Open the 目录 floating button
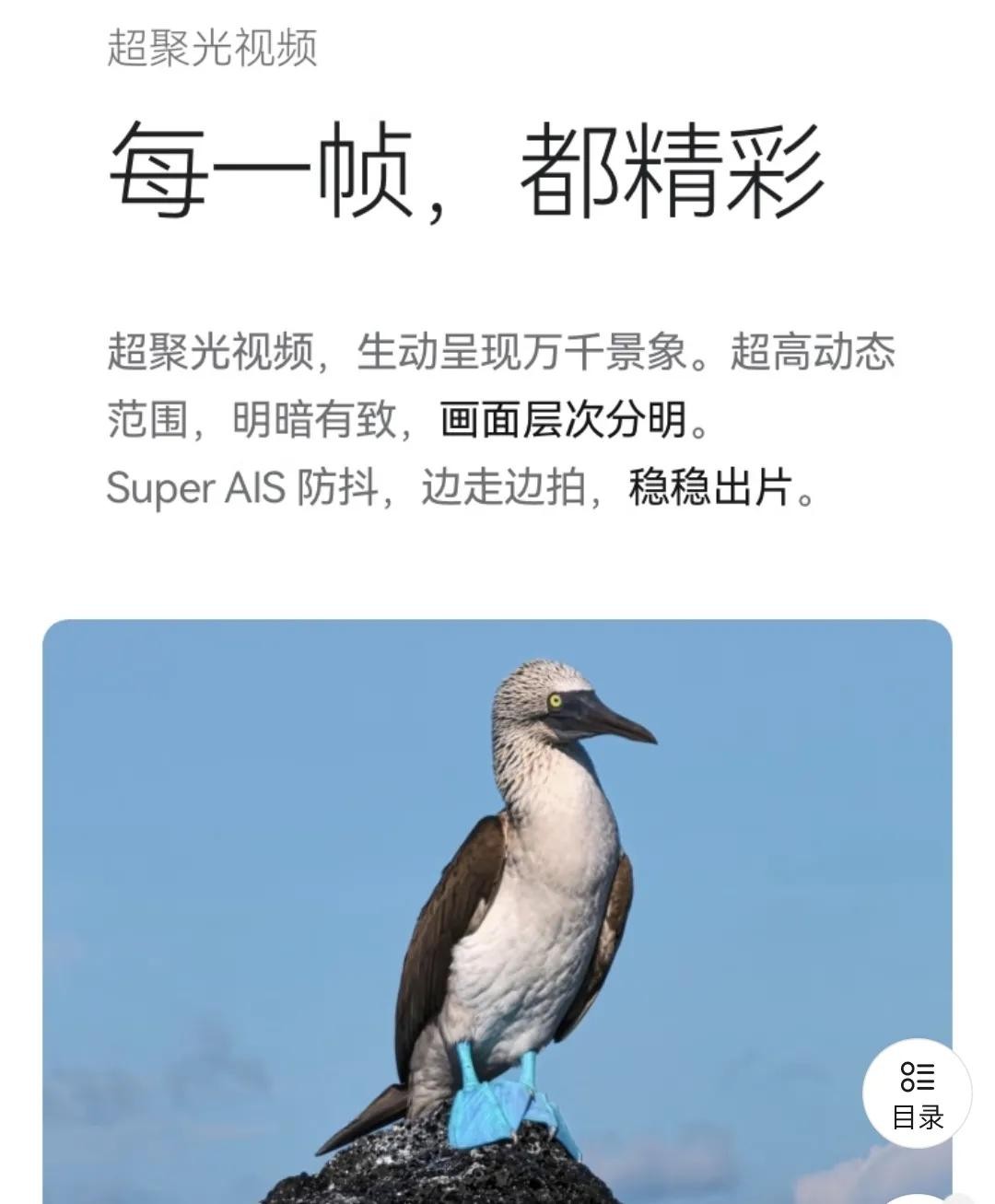 tap(917, 1093)
